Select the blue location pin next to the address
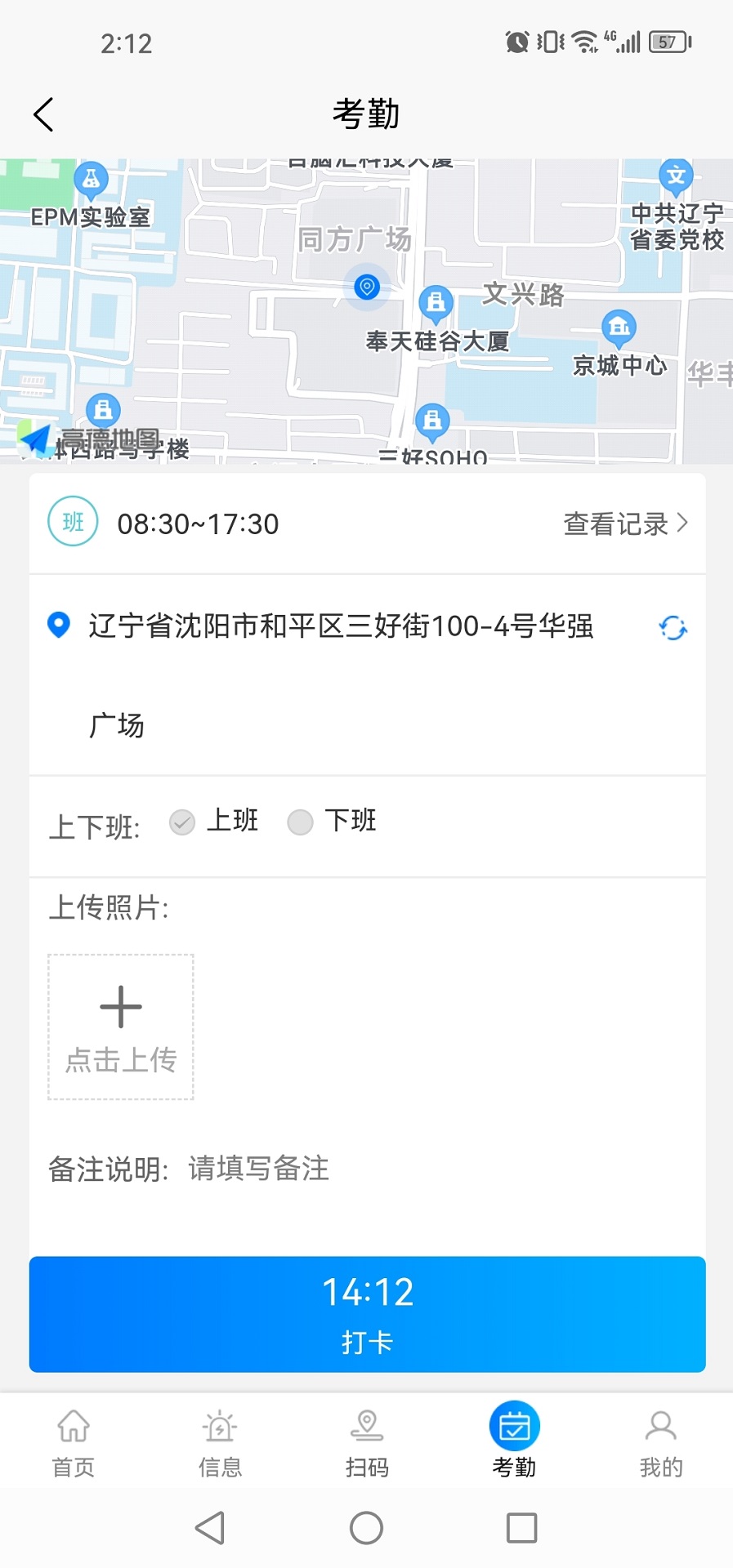Image resolution: width=733 pixels, height=1568 pixels. pyautogui.click(x=58, y=626)
